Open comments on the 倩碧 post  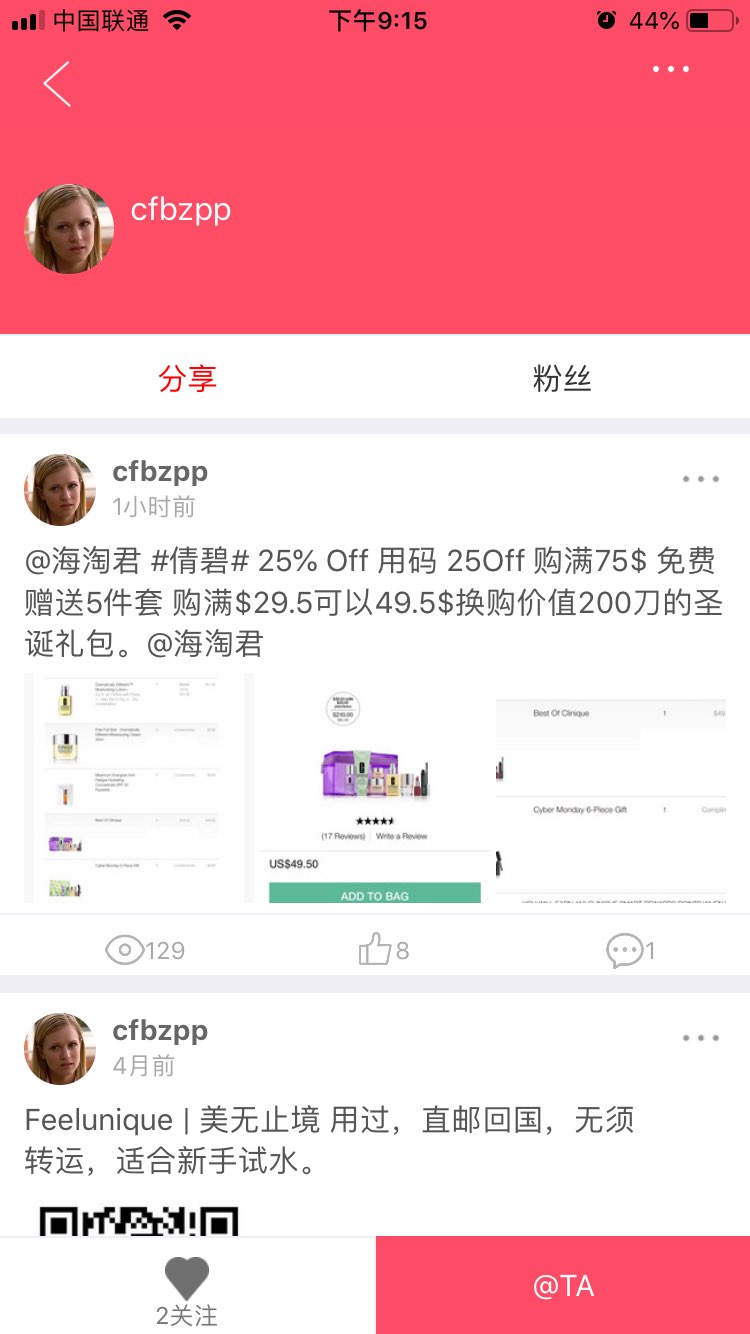(x=630, y=949)
